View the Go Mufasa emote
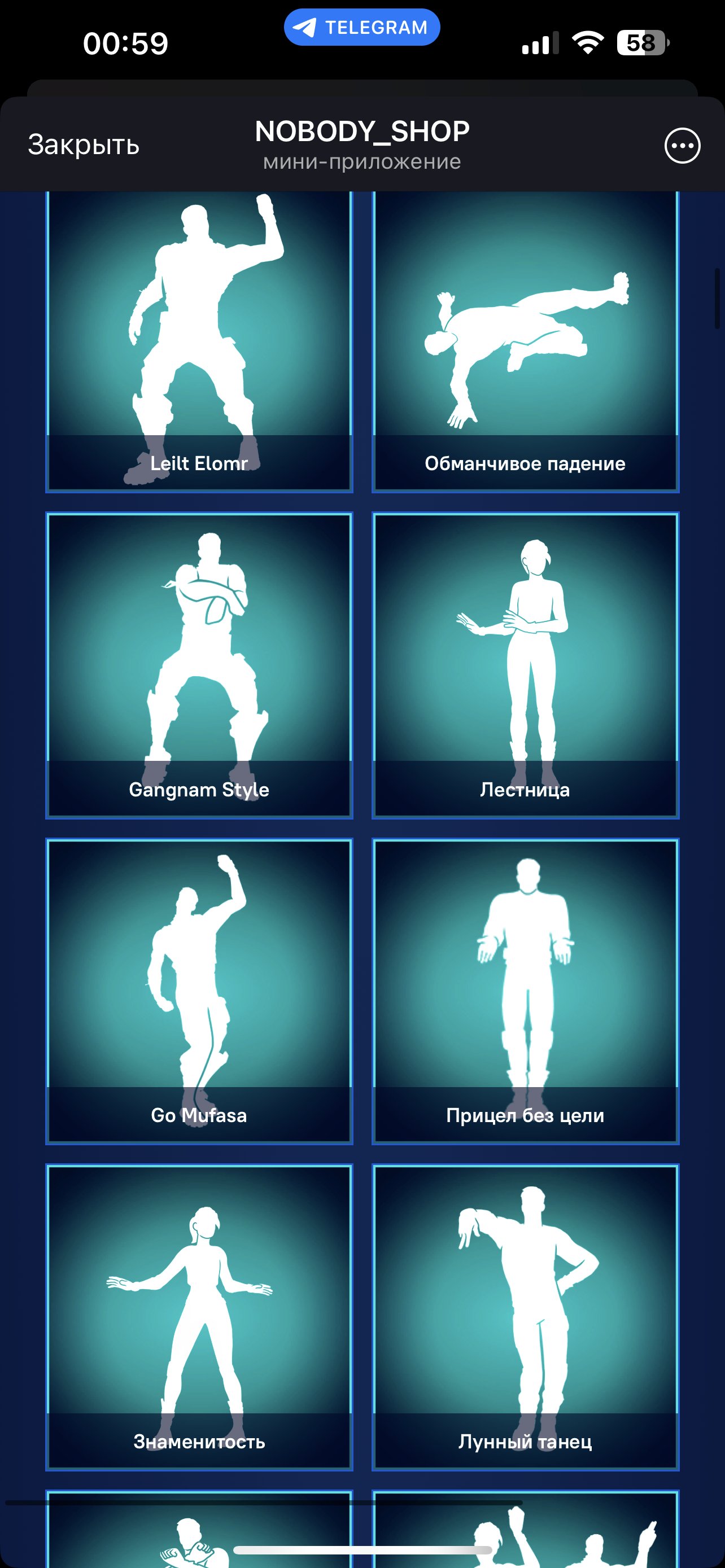The image size is (725, 1568). coord(199,992)
